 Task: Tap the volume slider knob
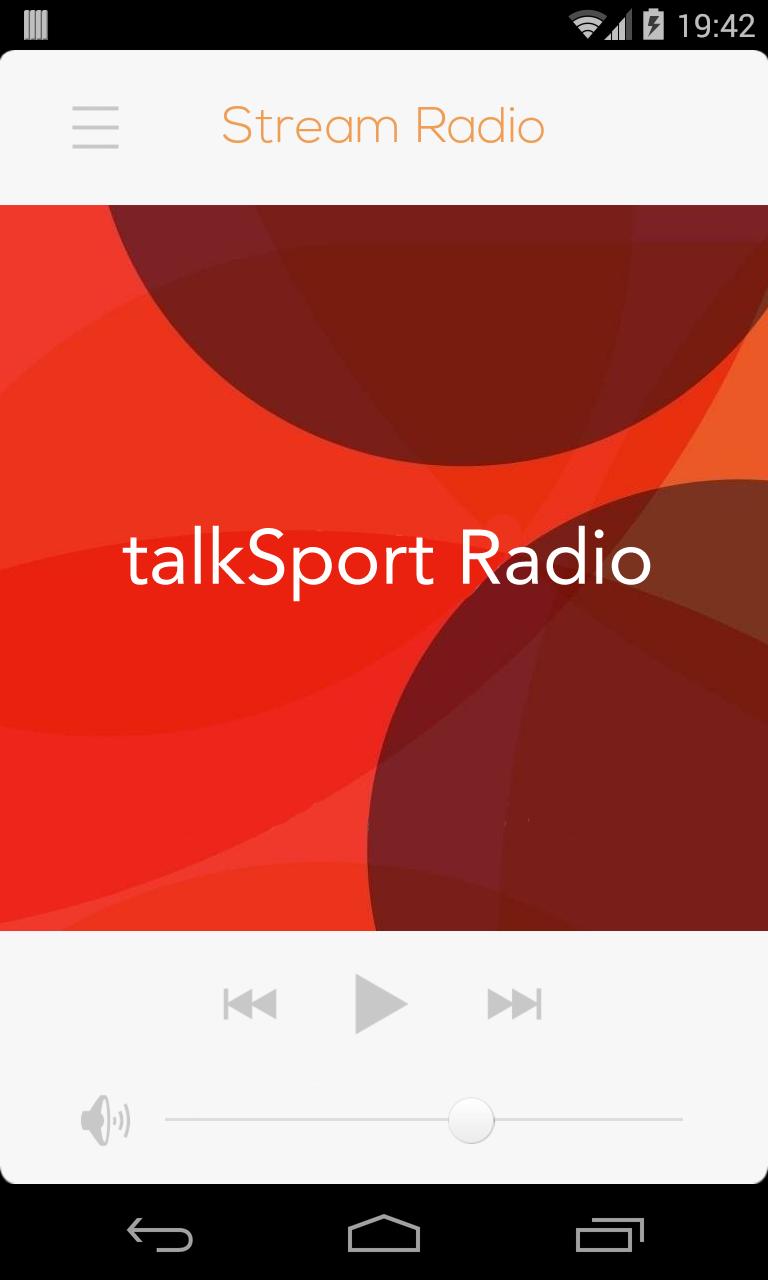tap(471, 1120)
